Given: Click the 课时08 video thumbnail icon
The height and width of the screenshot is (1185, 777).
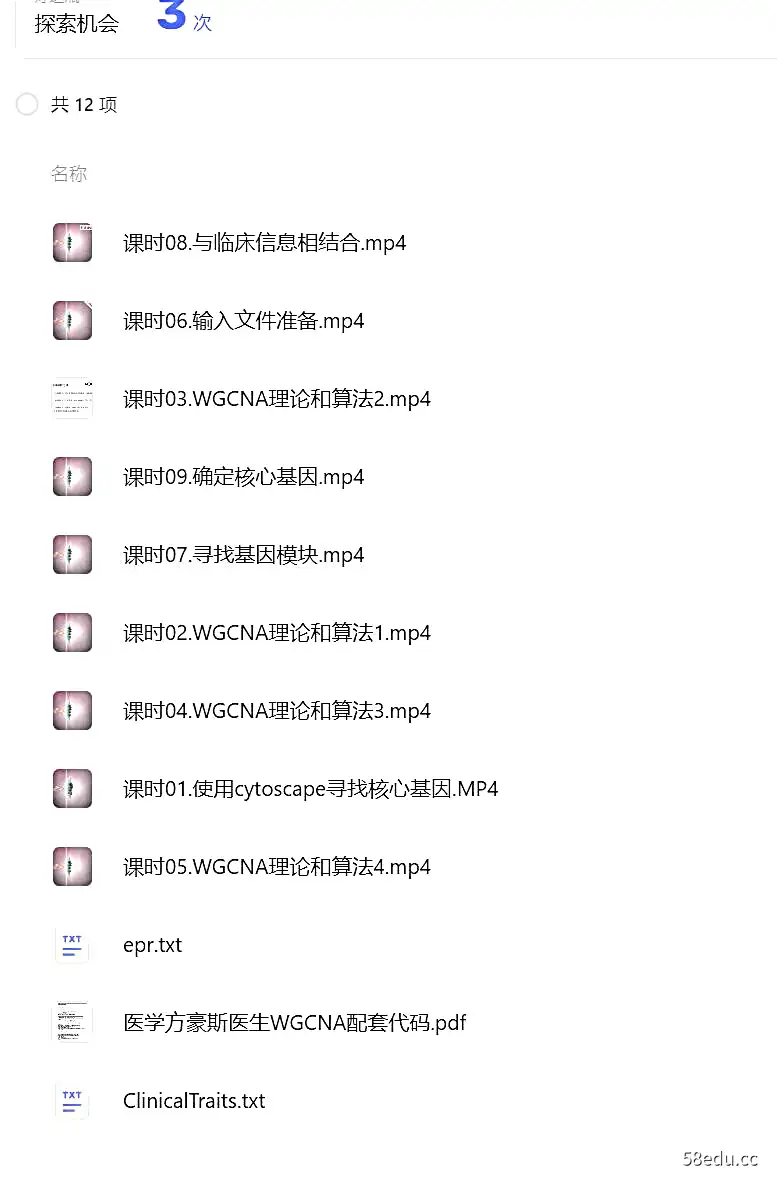Looking at the screenshot, I should (71, 242).
